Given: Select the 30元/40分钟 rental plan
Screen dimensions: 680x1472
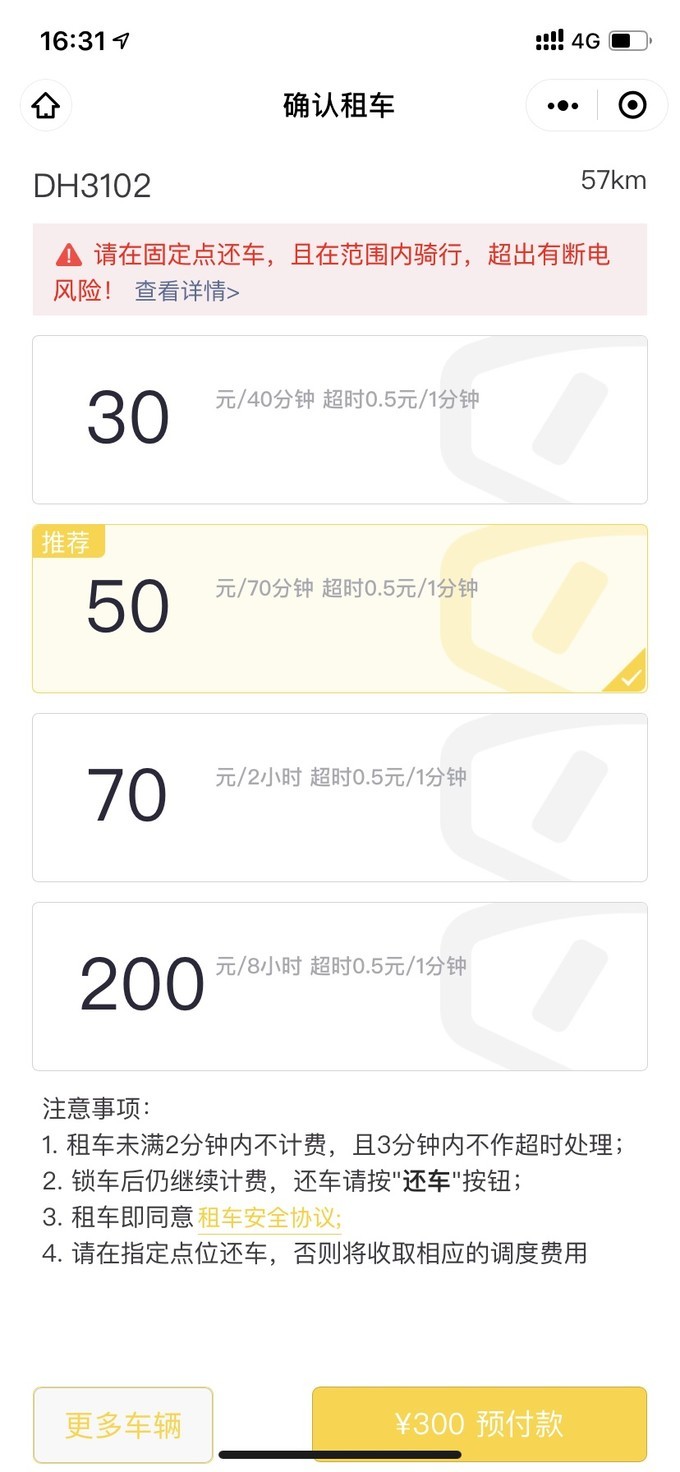Looking at the screenshot, I should [339, 419].
